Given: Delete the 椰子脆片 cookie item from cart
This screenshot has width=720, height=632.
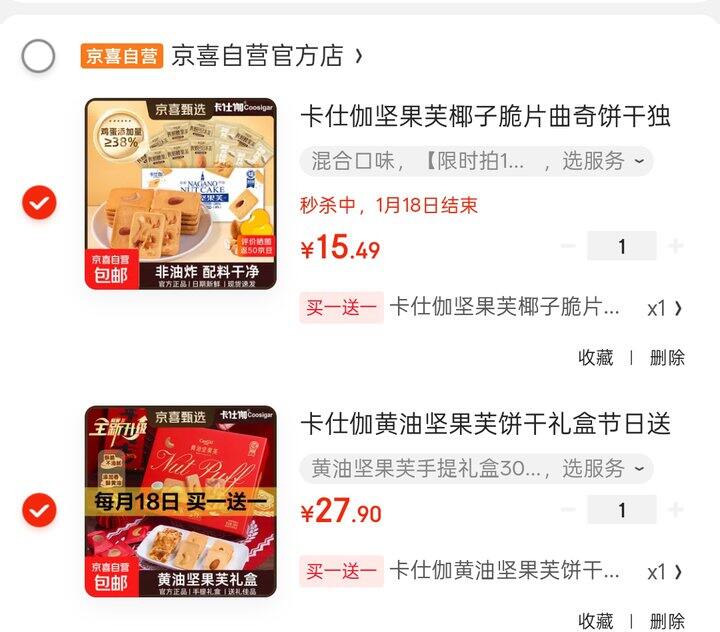Looking at the screenshot, I should (667, 357).
